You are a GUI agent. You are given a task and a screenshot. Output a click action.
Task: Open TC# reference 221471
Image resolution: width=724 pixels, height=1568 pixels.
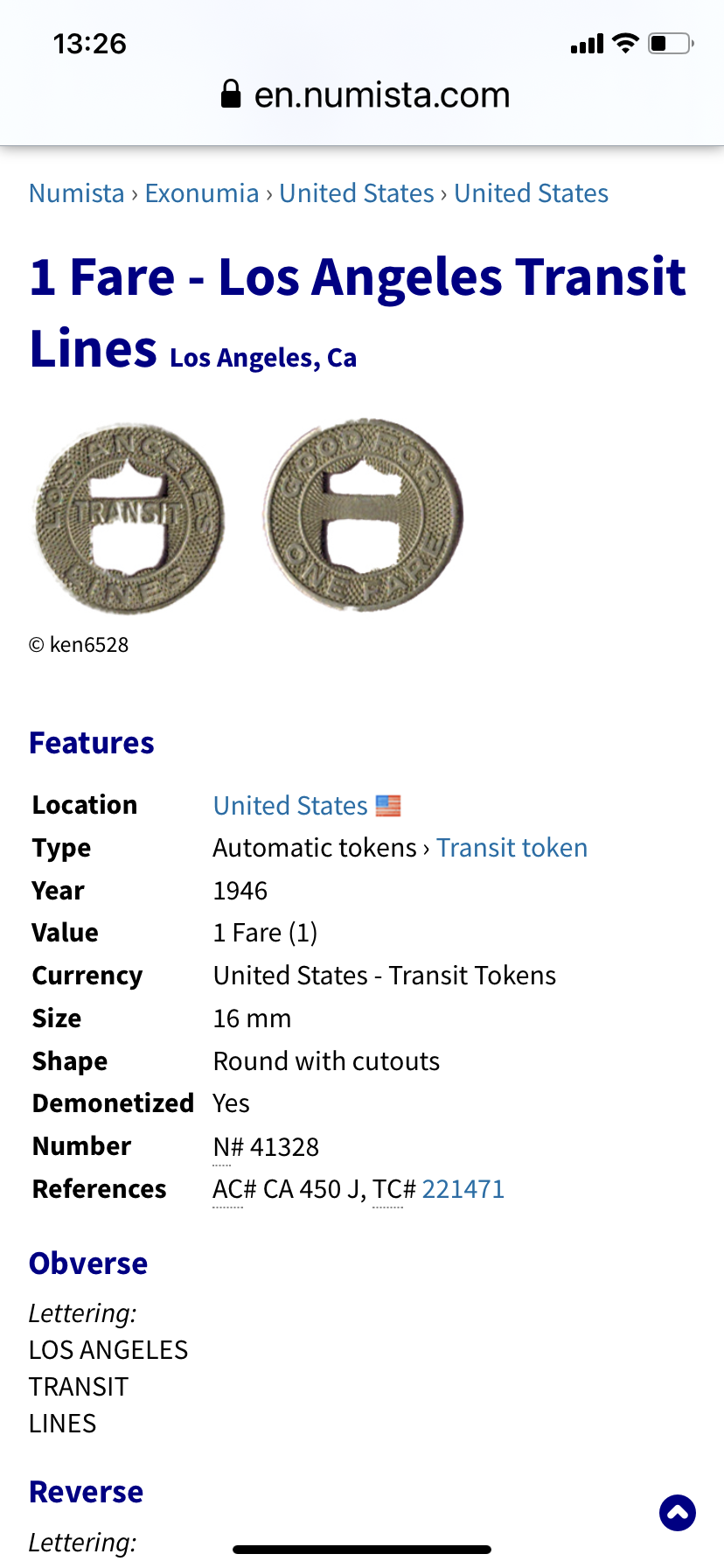pyautogui.click(x=463, y=1189)
